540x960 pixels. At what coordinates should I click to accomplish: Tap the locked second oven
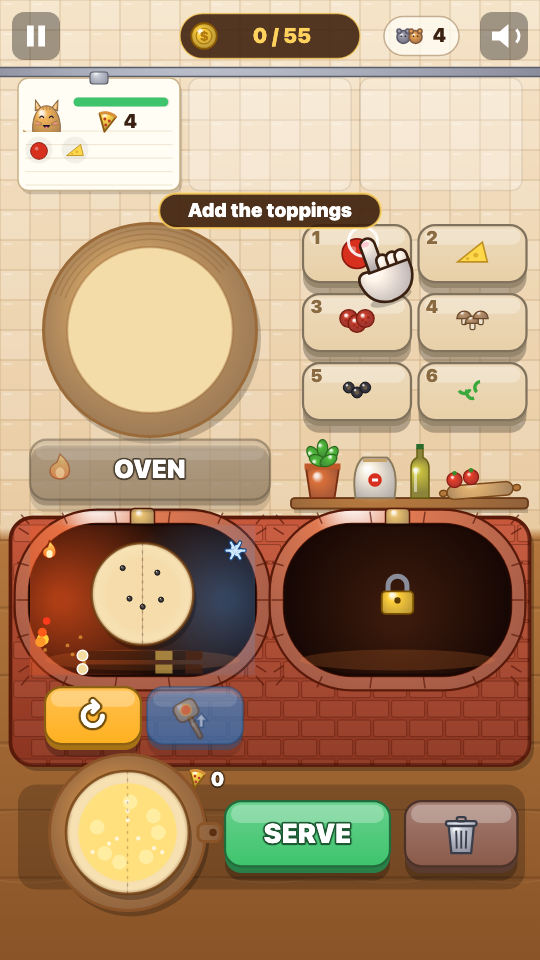point(397,597)
